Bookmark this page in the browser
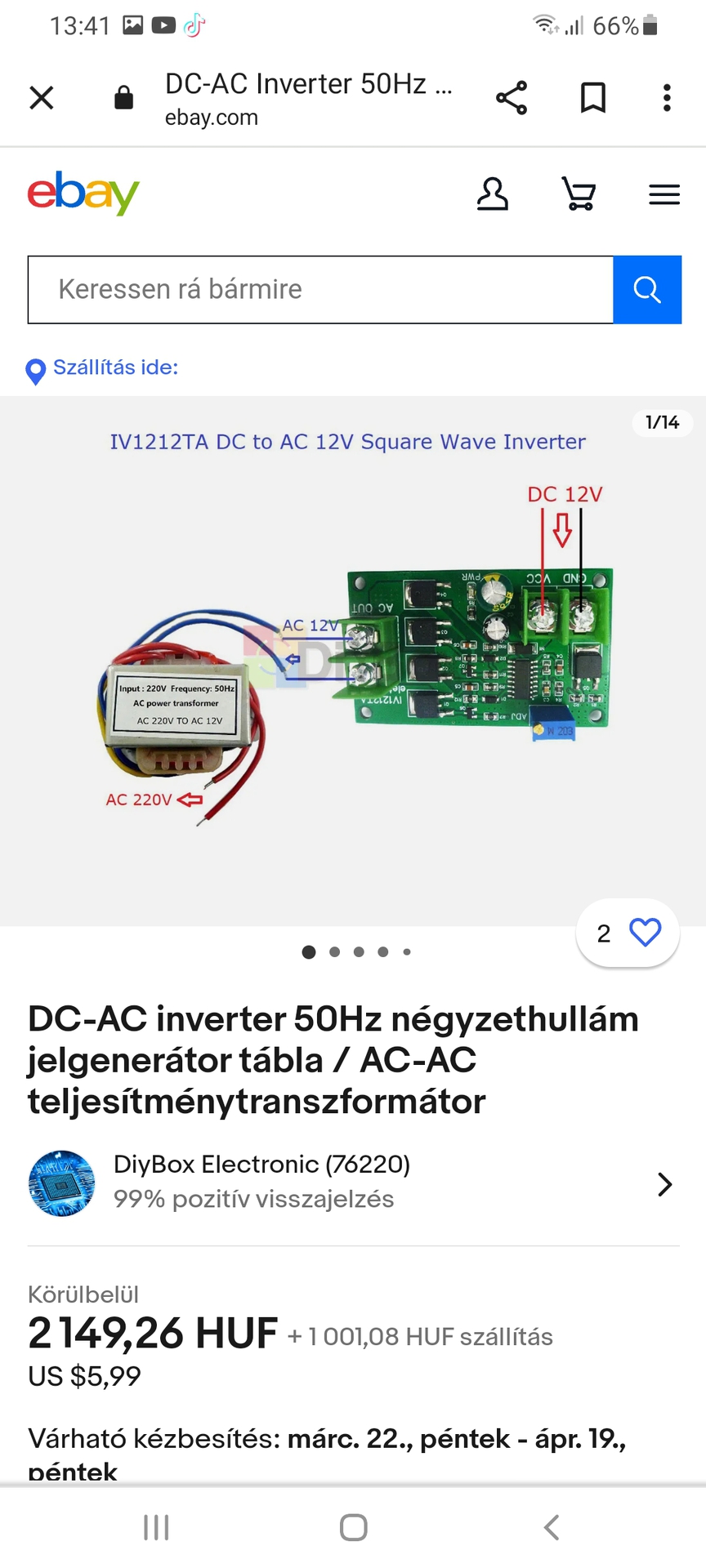 pyautogui.click(x=592, y=98)
